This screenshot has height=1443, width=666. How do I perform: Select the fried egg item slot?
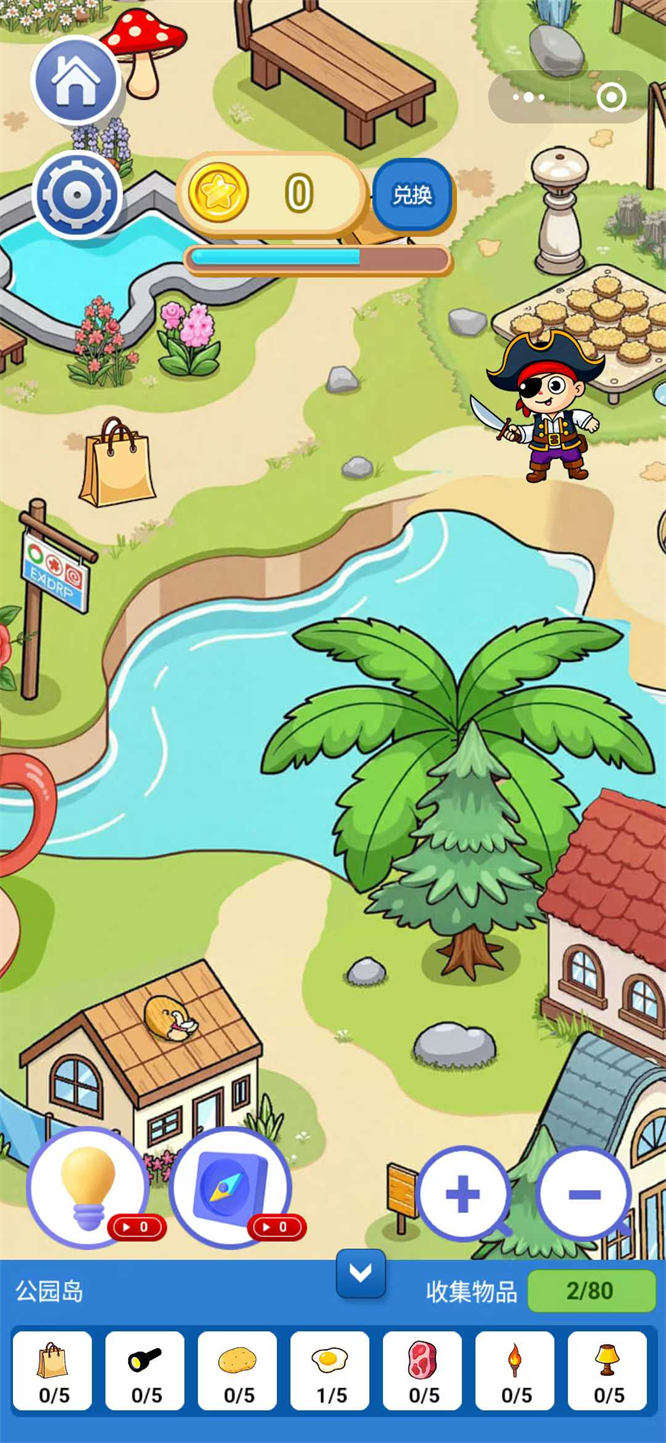click(x=330, y=1370)
